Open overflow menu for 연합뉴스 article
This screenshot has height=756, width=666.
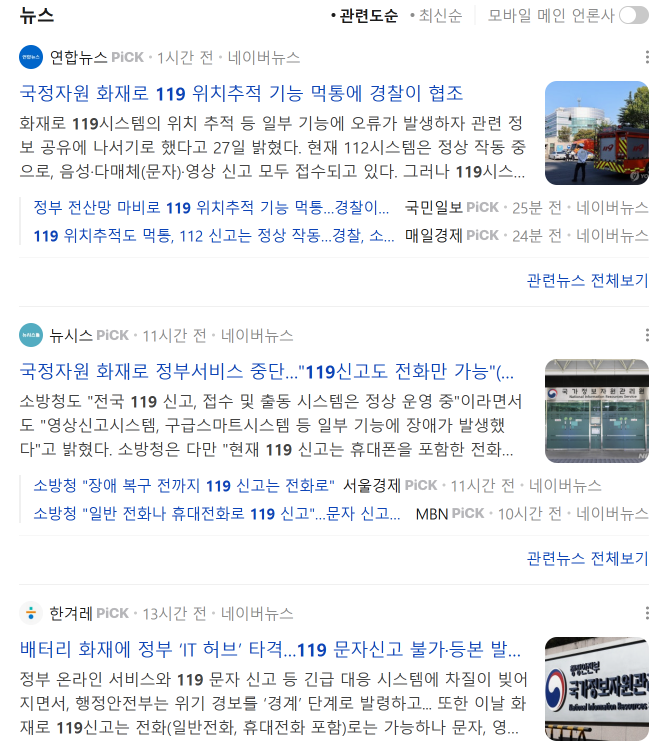point(647,57)
